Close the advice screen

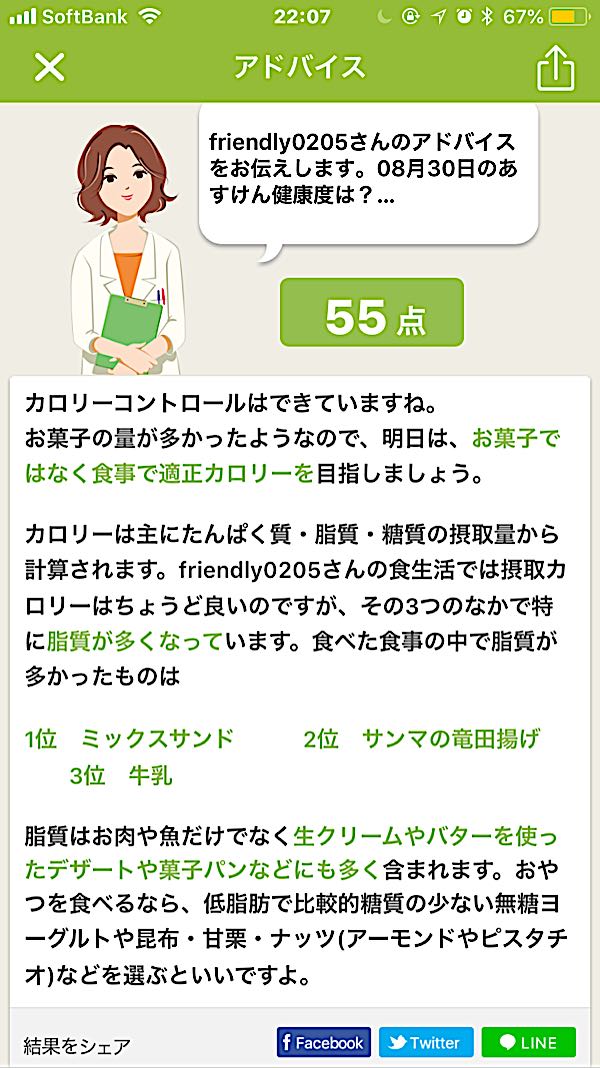pos(49,67)
